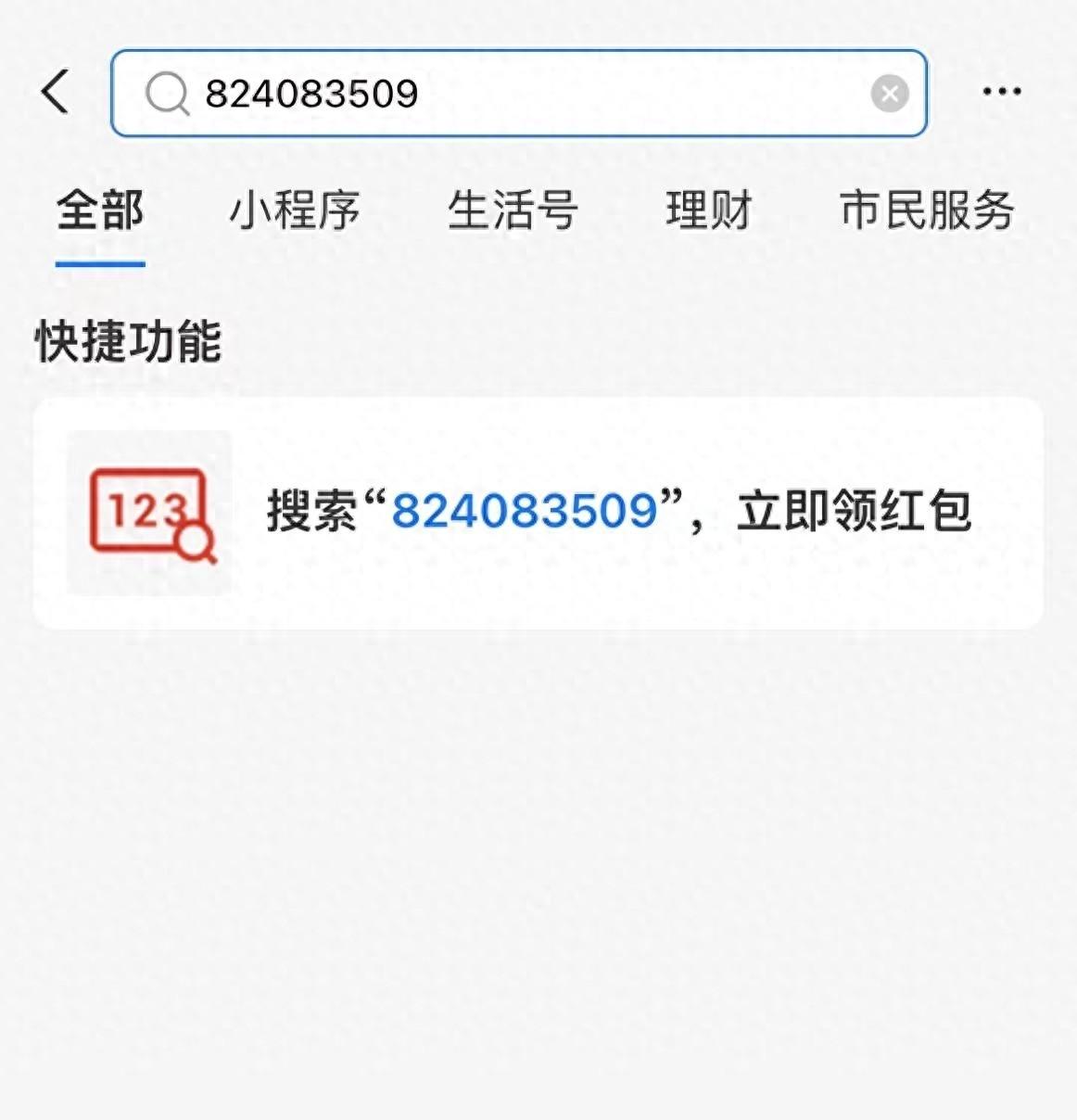Select the 理财 tab
The height and width of the screenshot is (1120, 1077).
pyautogui.click(x=708, y=211)
